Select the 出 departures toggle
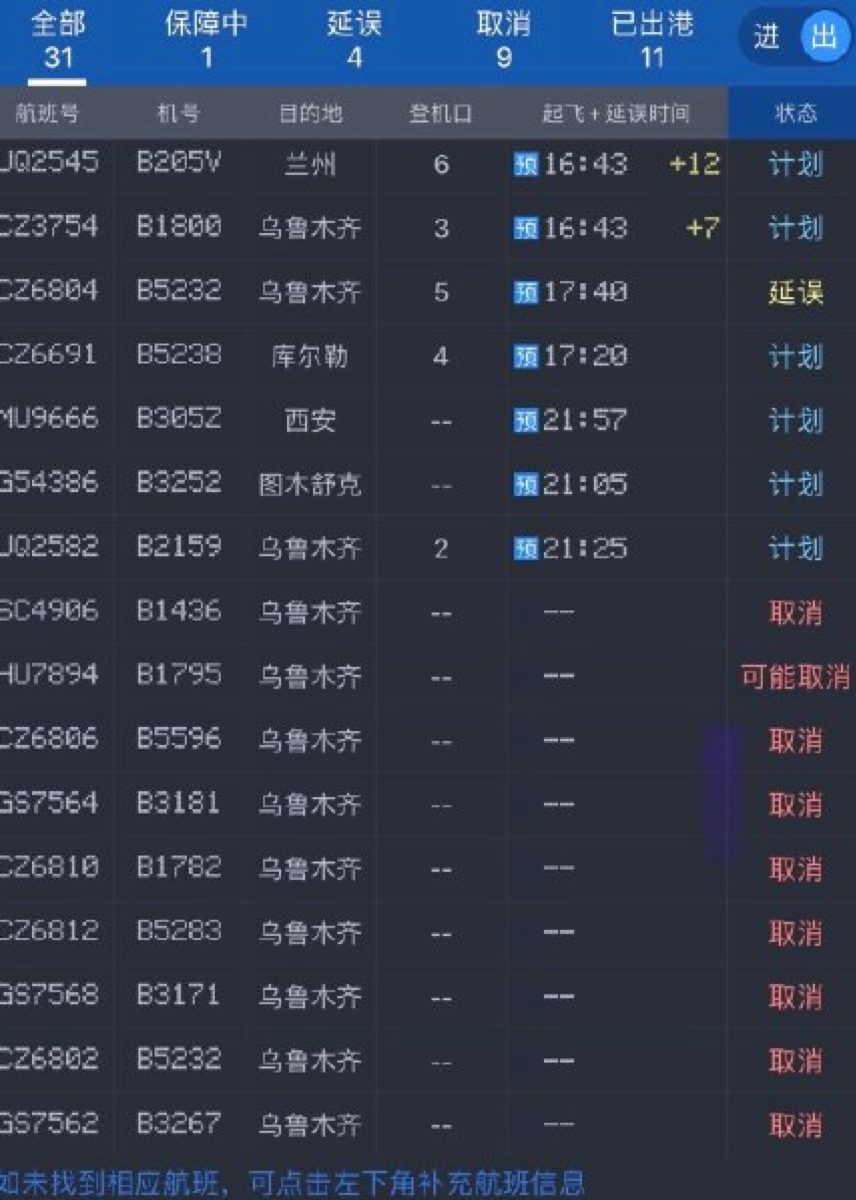 point(824,39)
